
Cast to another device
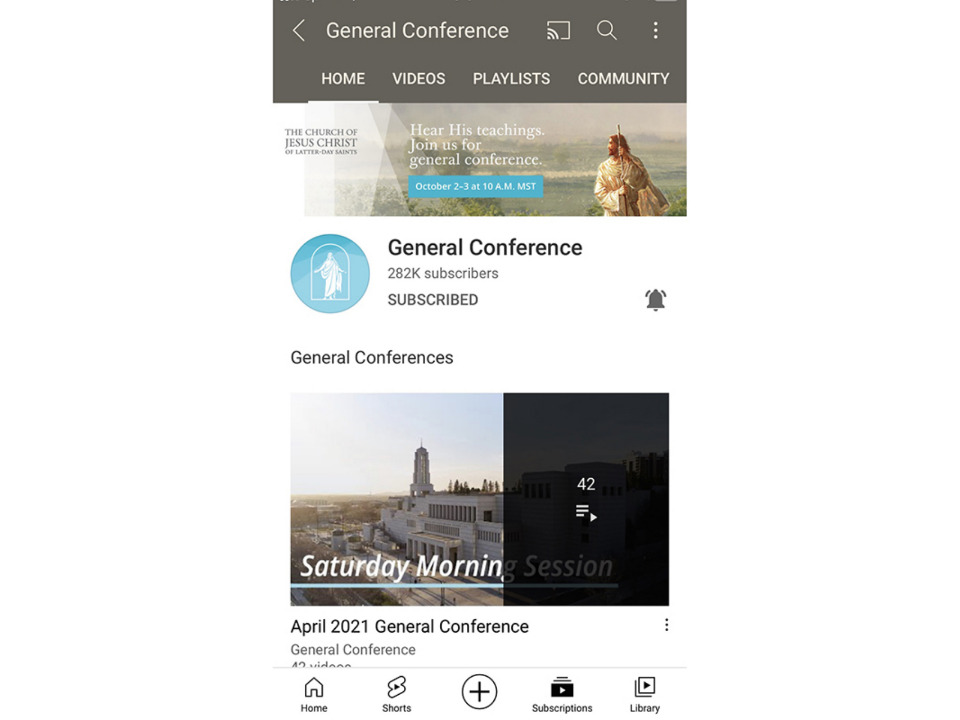[x=558, y=31]
